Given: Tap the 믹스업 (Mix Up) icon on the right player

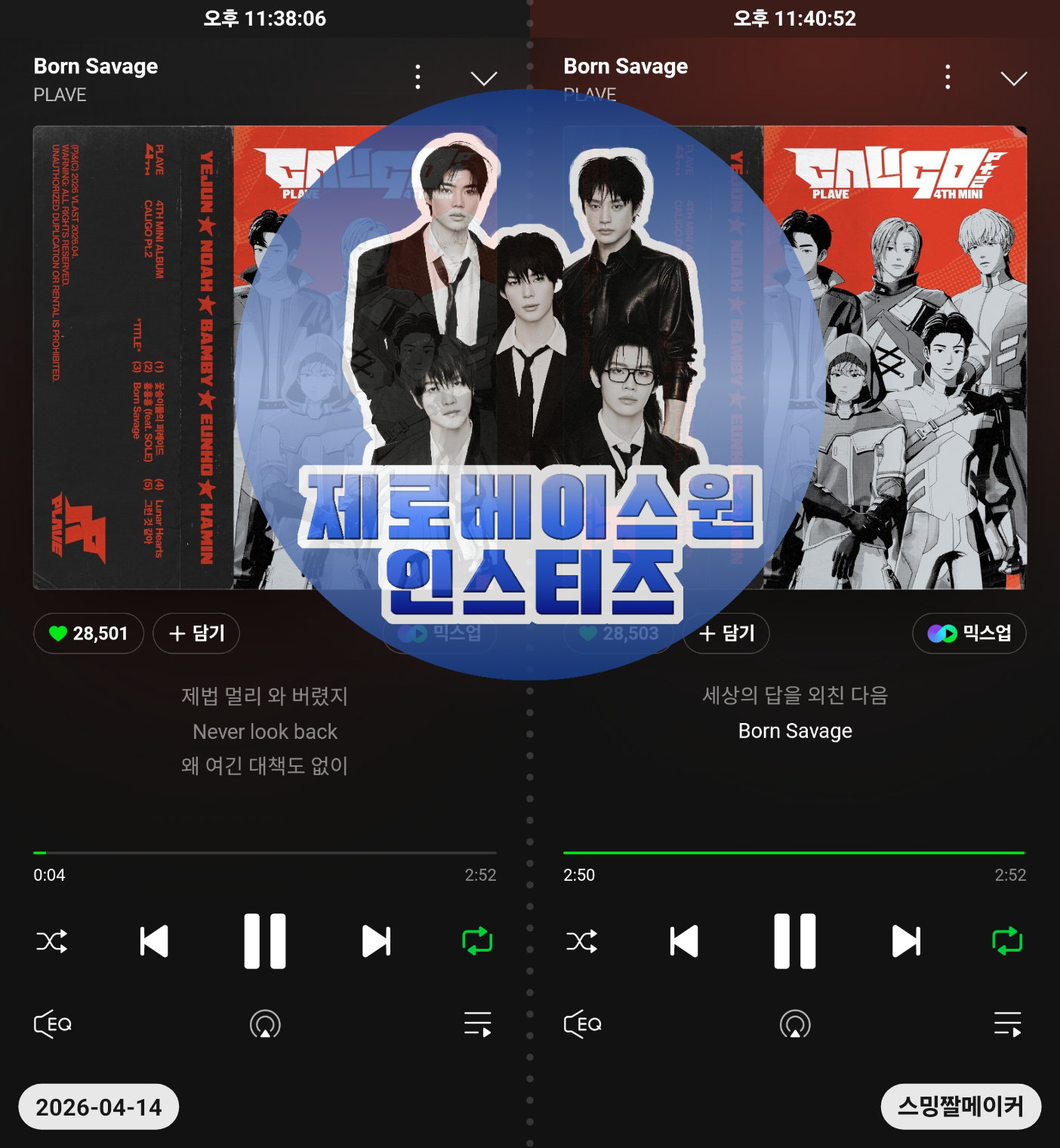Looking at the screenshot, I should point(969,633).
